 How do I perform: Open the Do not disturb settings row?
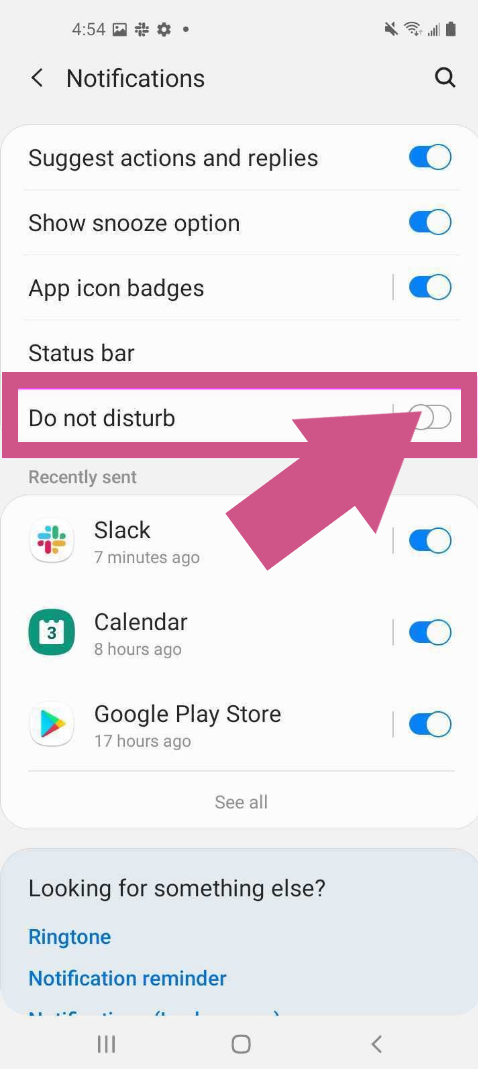click(205, 417)
